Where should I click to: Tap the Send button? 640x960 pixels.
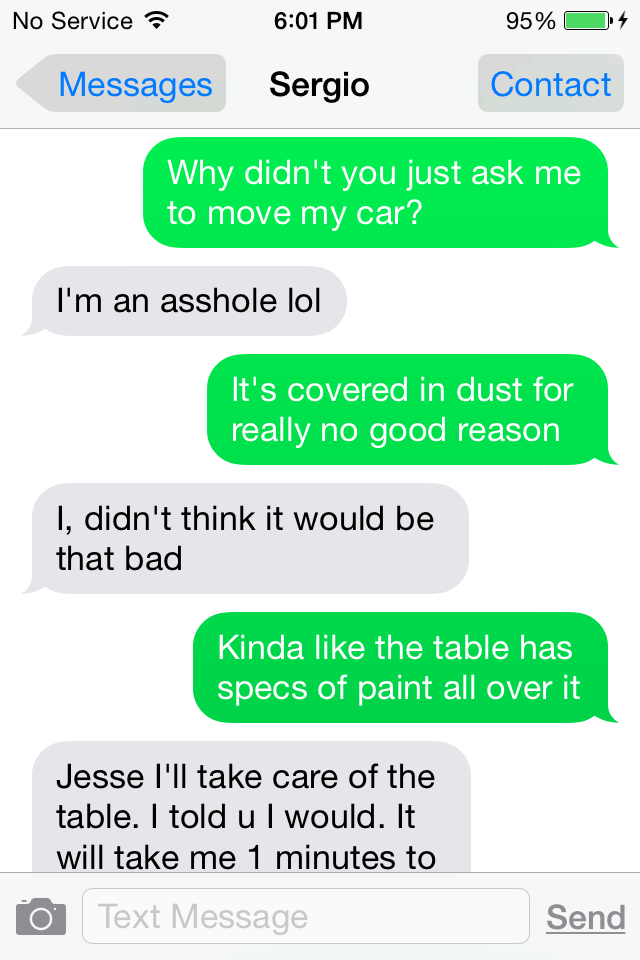point(585,917)
